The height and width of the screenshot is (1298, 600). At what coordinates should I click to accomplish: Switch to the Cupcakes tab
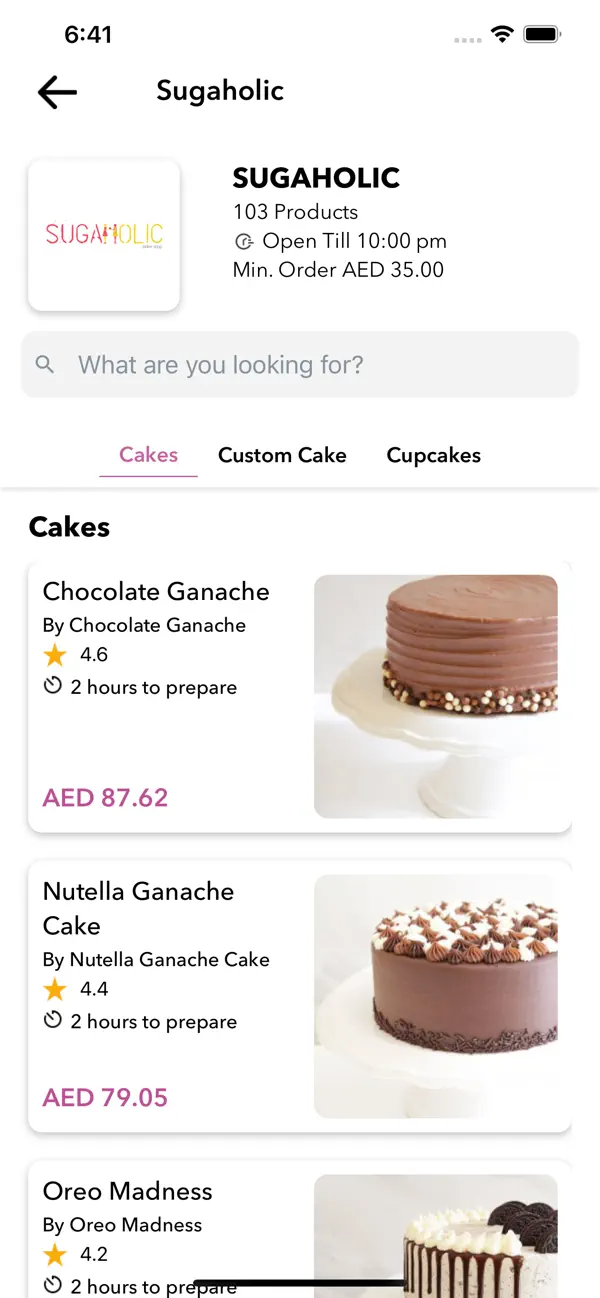[433, 455]
